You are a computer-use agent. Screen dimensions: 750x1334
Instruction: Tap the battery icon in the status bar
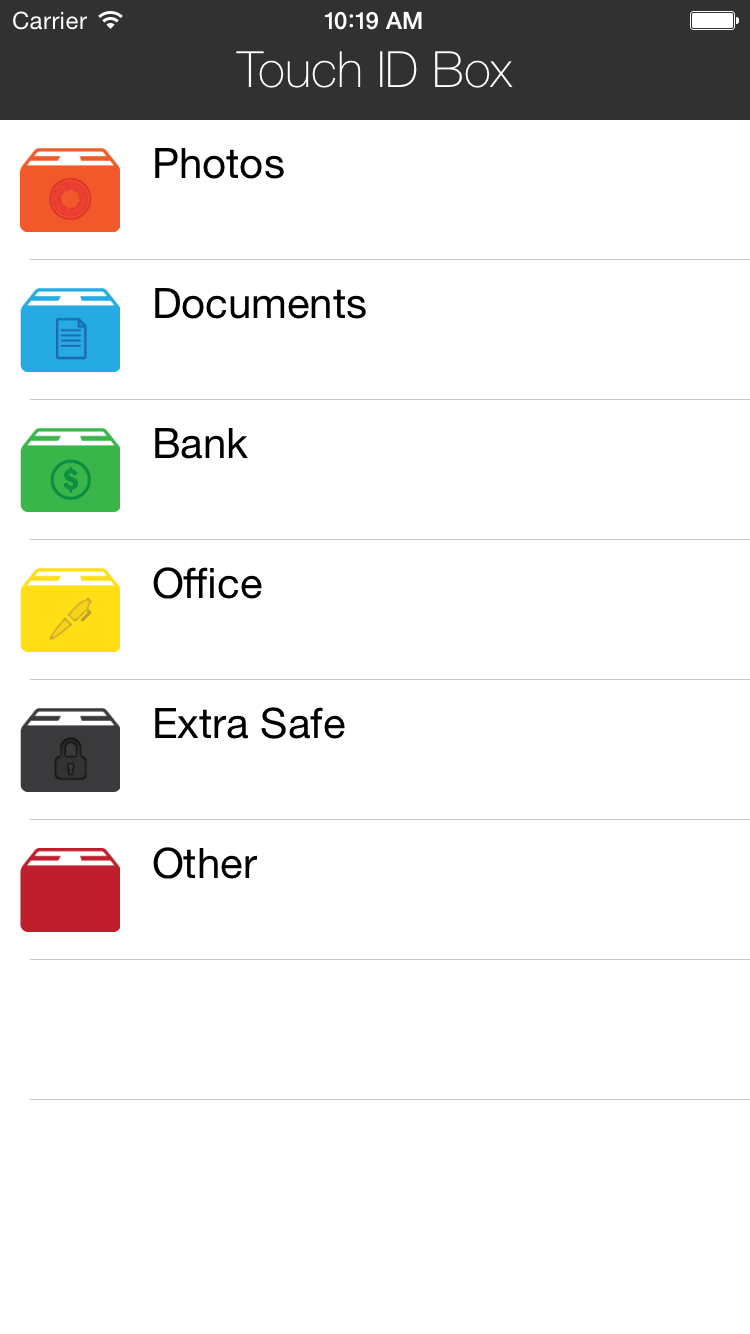click(712, 19)
